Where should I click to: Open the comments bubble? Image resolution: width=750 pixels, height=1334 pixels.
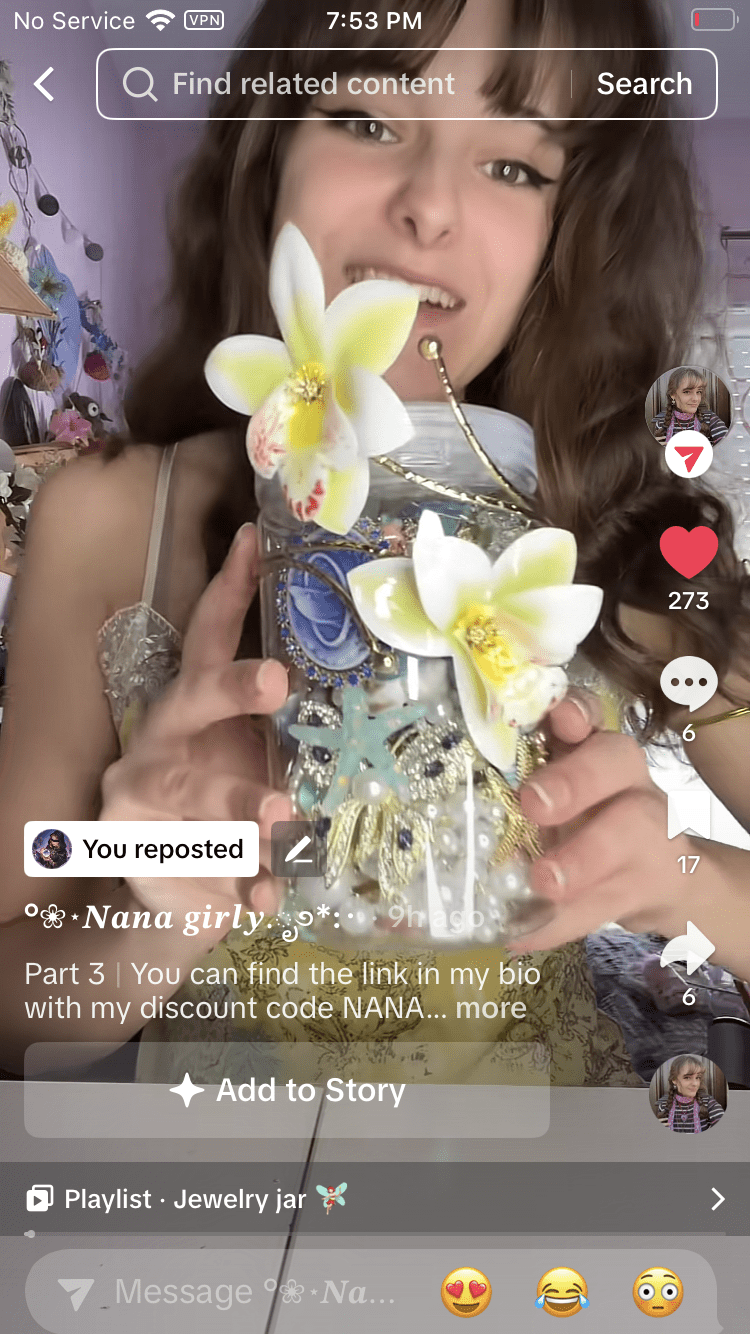689,684
